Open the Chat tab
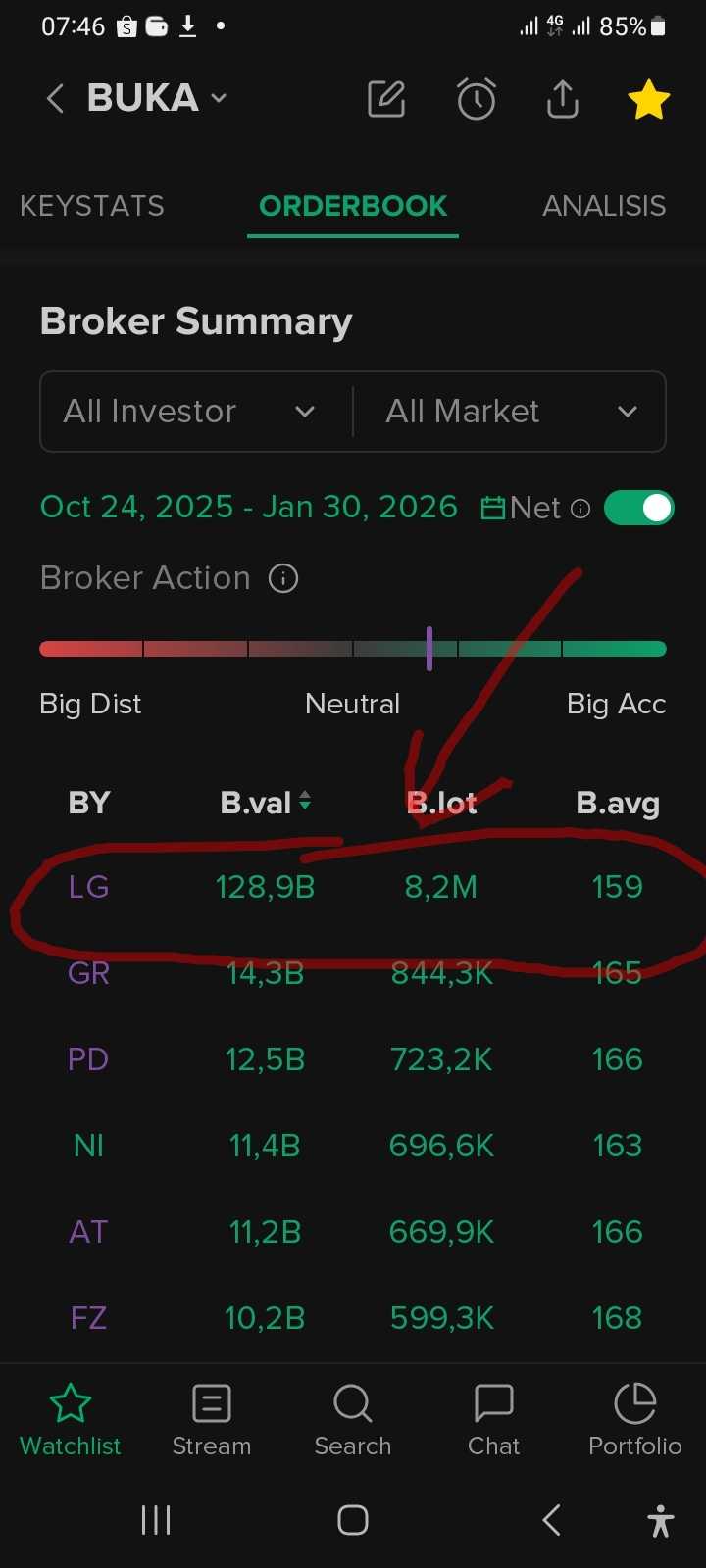706x1568 pixels. 494,1419
